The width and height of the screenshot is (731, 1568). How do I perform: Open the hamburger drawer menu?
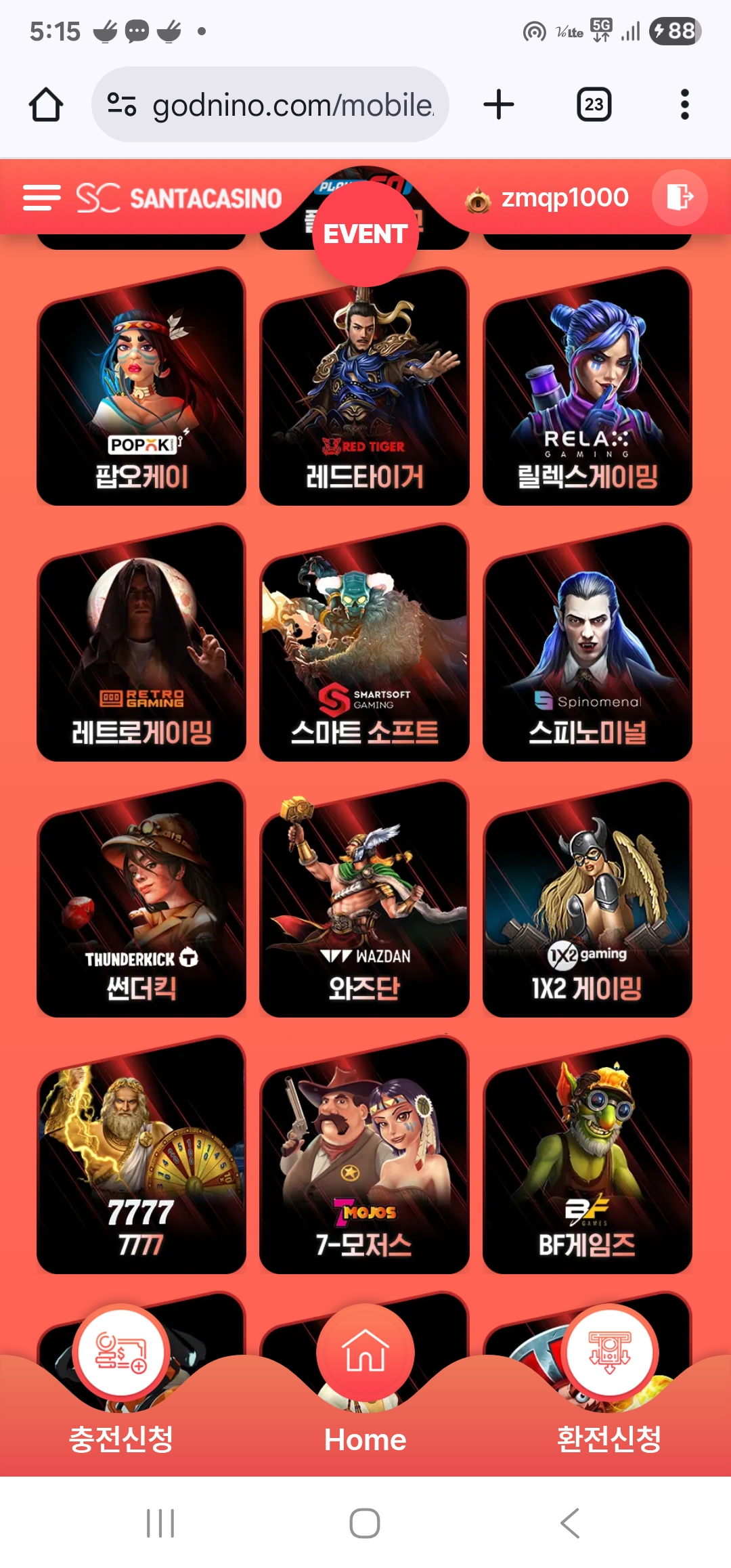(x=41, y=198)
